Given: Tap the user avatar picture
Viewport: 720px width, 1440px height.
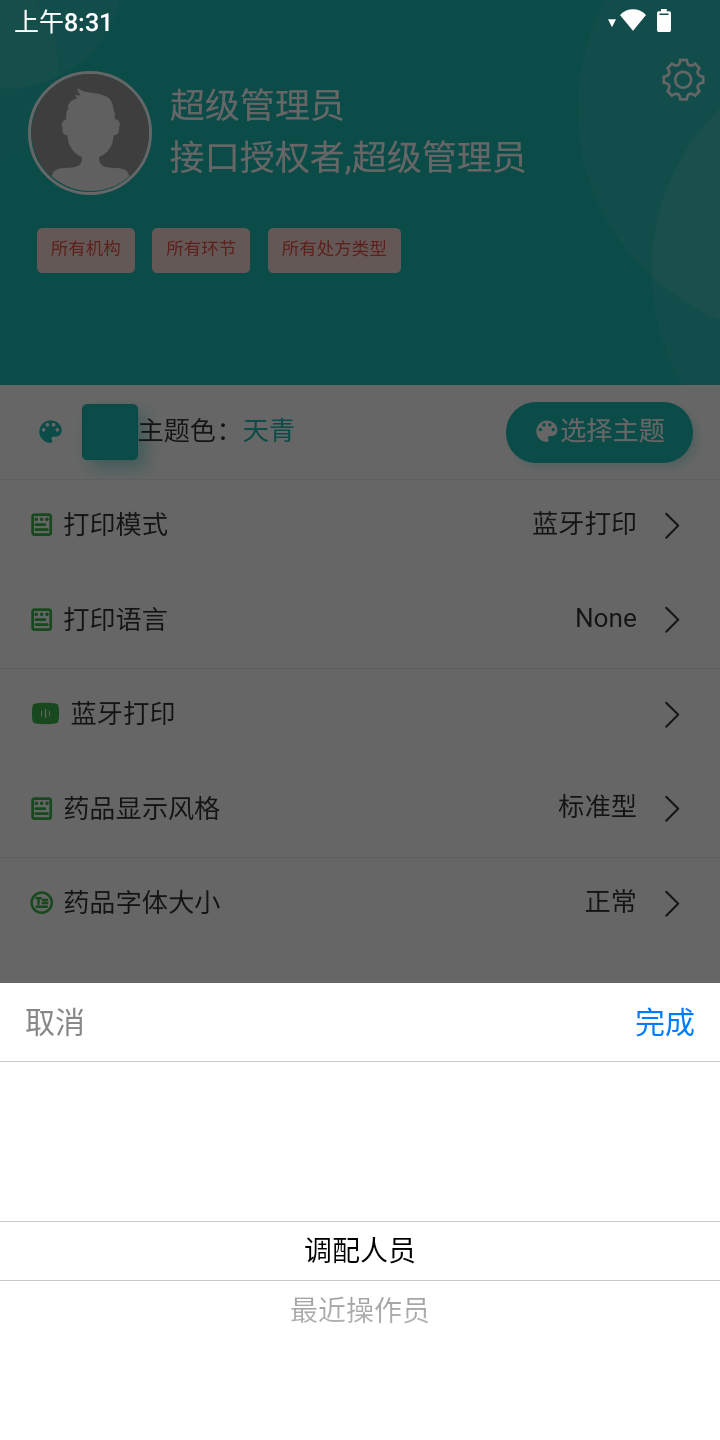Looking at the screenshot, I should pyautogui.click(x=90, y=132).
